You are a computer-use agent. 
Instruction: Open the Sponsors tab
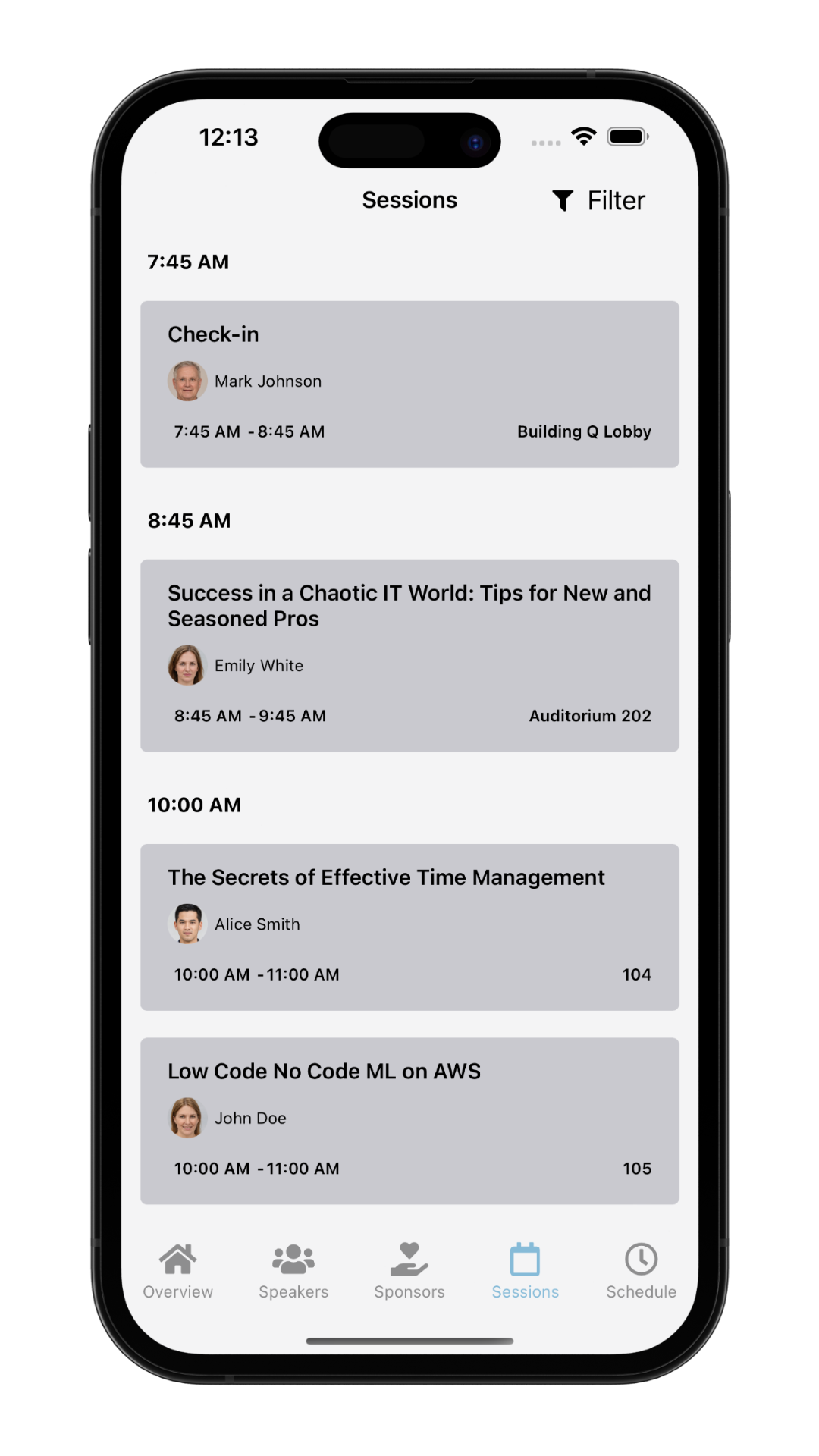(x=409, y=1271)
